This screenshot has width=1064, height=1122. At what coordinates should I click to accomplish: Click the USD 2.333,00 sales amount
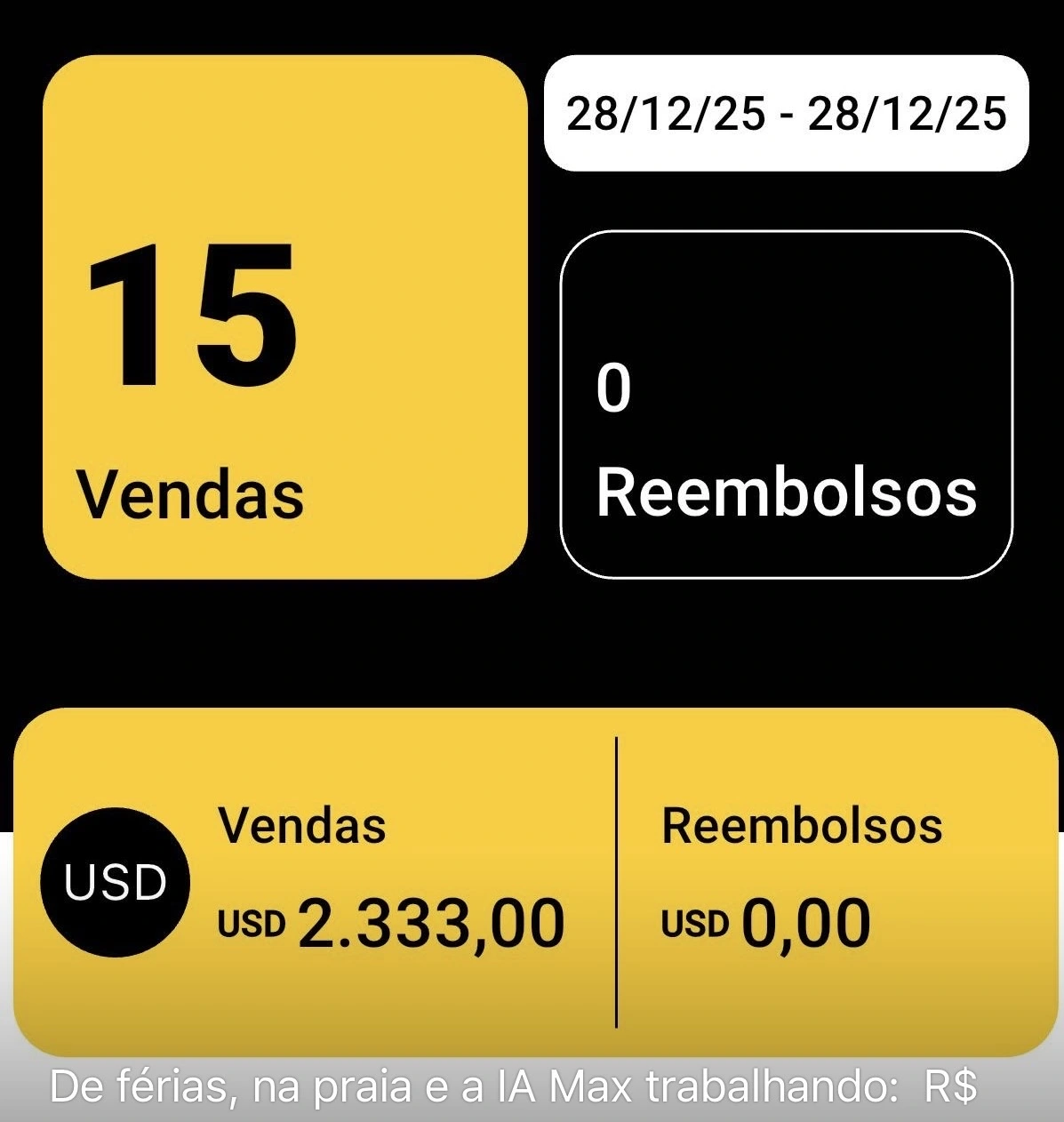coord(391,925)
